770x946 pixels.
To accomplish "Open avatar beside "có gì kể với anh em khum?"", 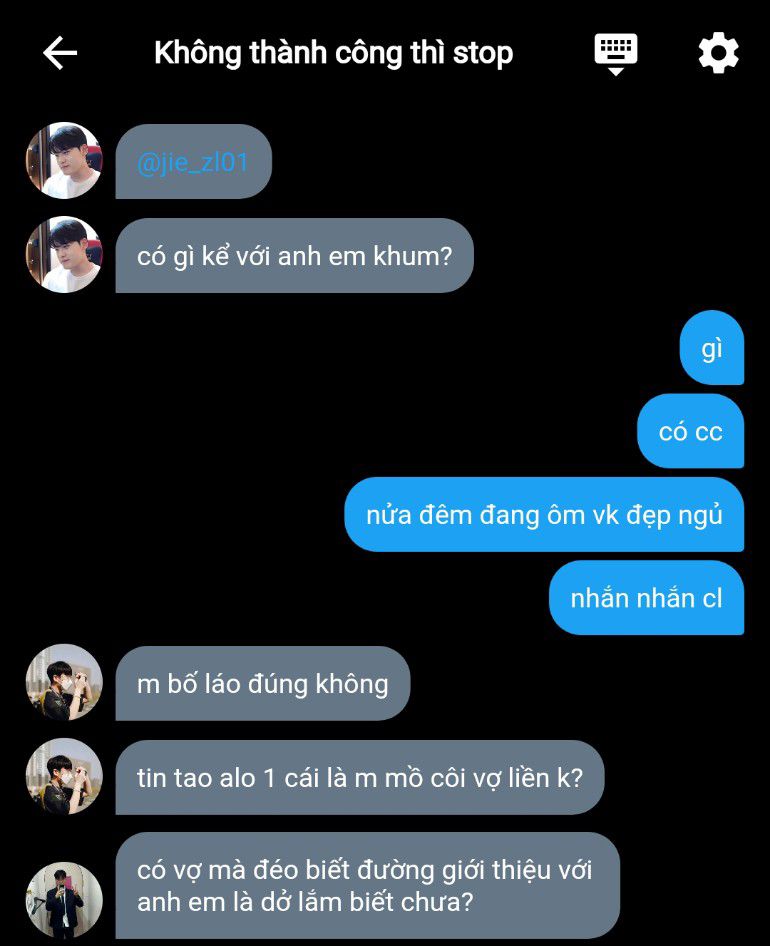I will click(64, 255).
